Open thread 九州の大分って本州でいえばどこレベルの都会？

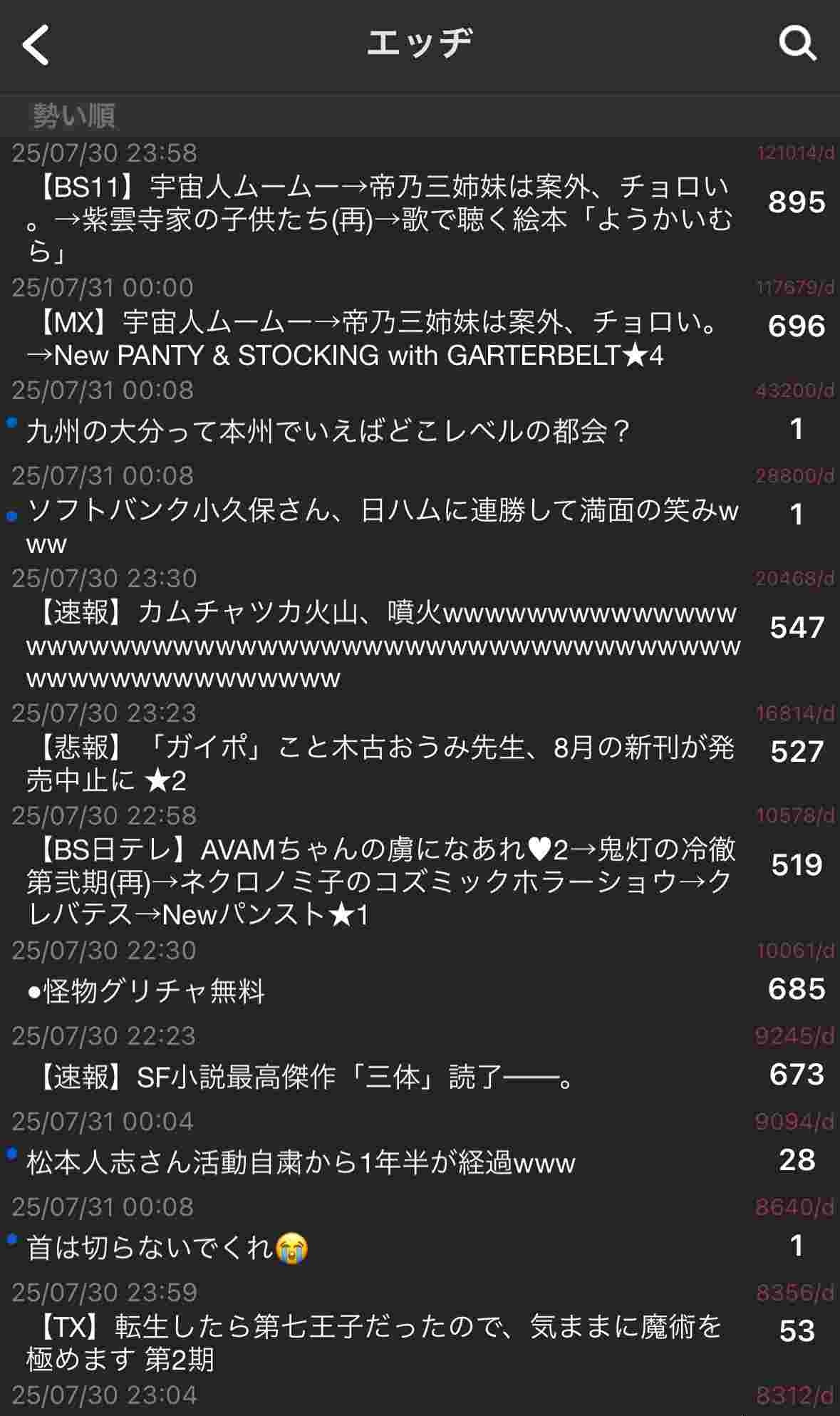point(328,431)
